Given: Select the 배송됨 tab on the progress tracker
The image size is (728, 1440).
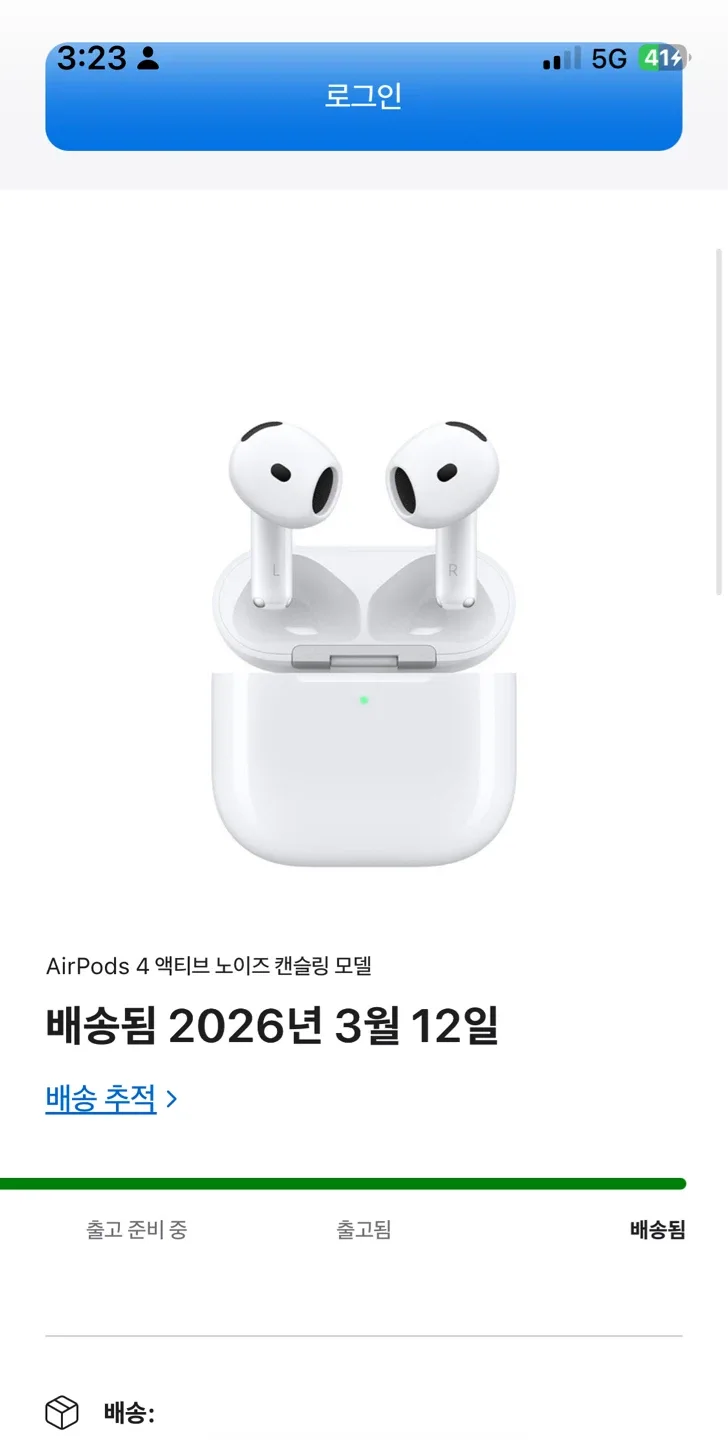Looking at the screenshot, I should pyautogui.click(x=655, y=1229).
